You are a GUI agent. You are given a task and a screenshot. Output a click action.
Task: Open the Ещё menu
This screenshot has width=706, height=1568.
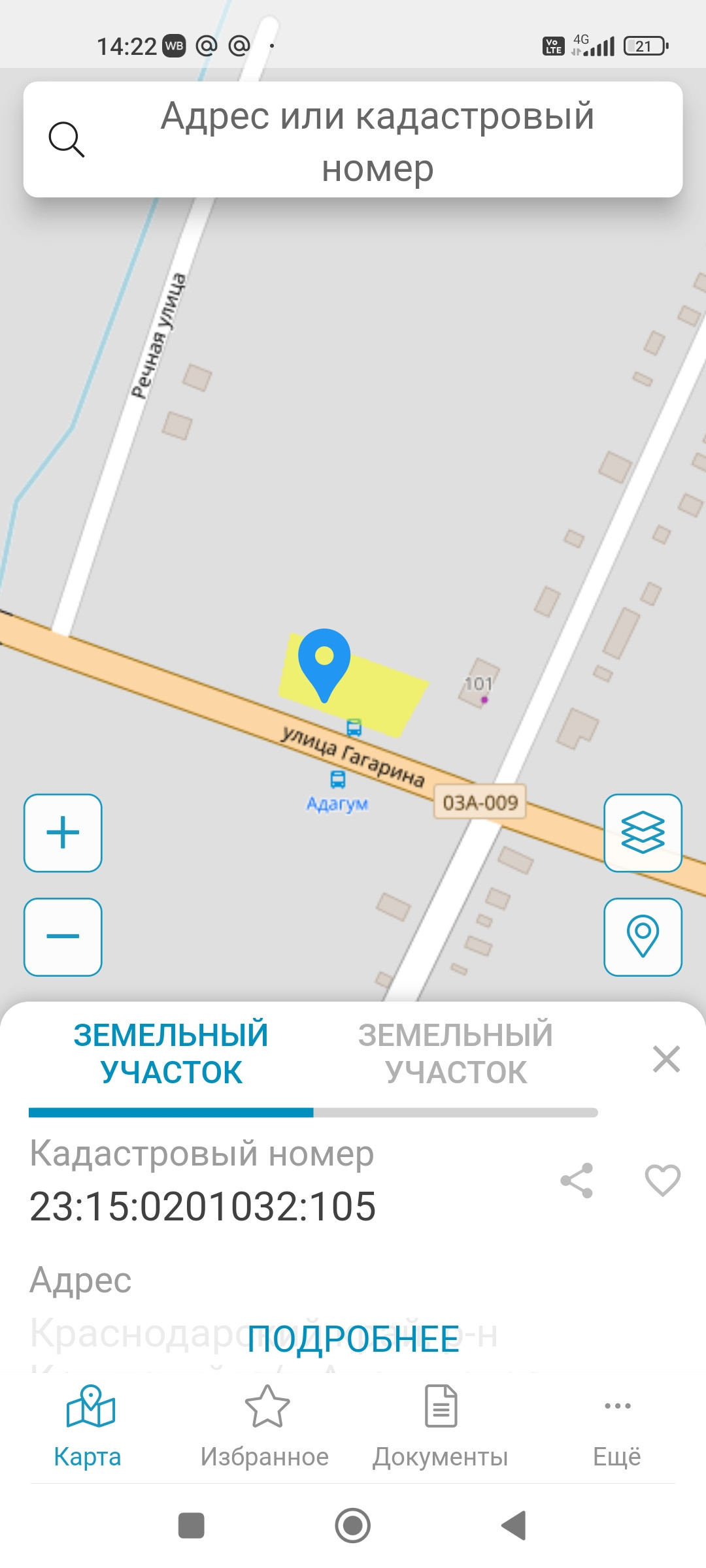pyautogui.click(x=617, y=1428)
